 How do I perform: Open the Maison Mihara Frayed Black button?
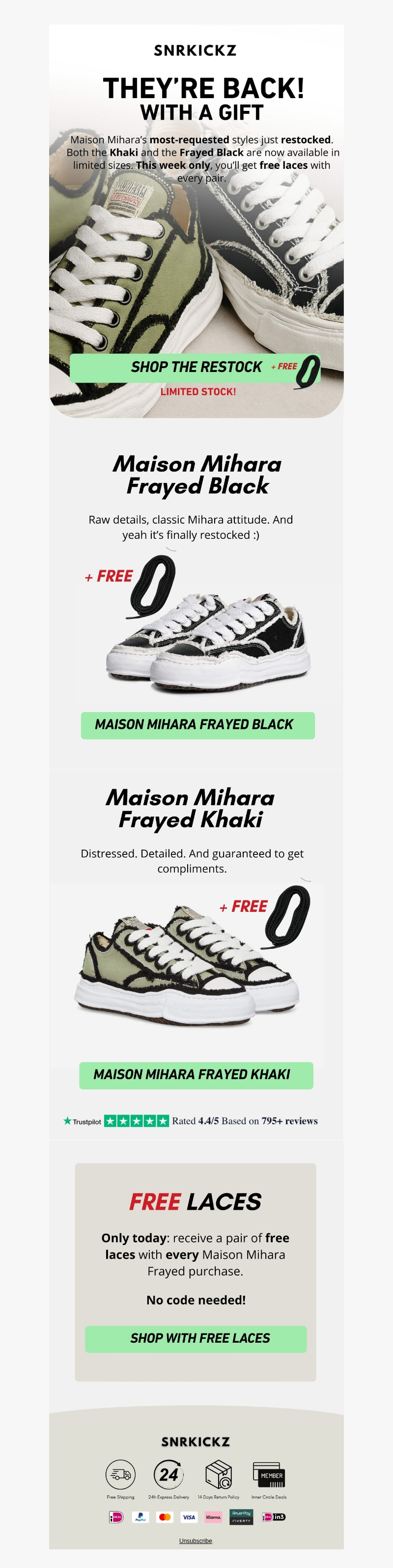point(197,725)
